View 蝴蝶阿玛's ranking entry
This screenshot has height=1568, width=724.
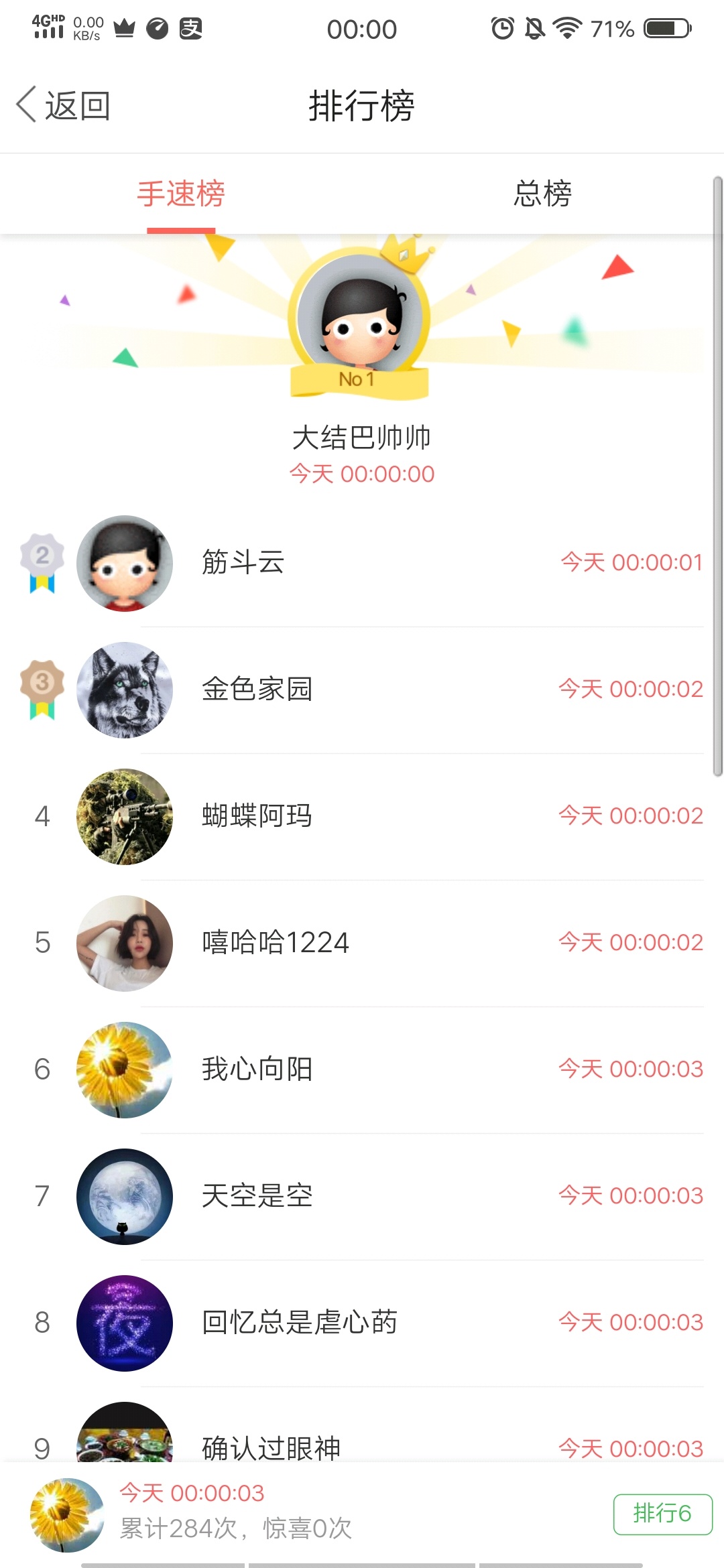pos(362,816)
